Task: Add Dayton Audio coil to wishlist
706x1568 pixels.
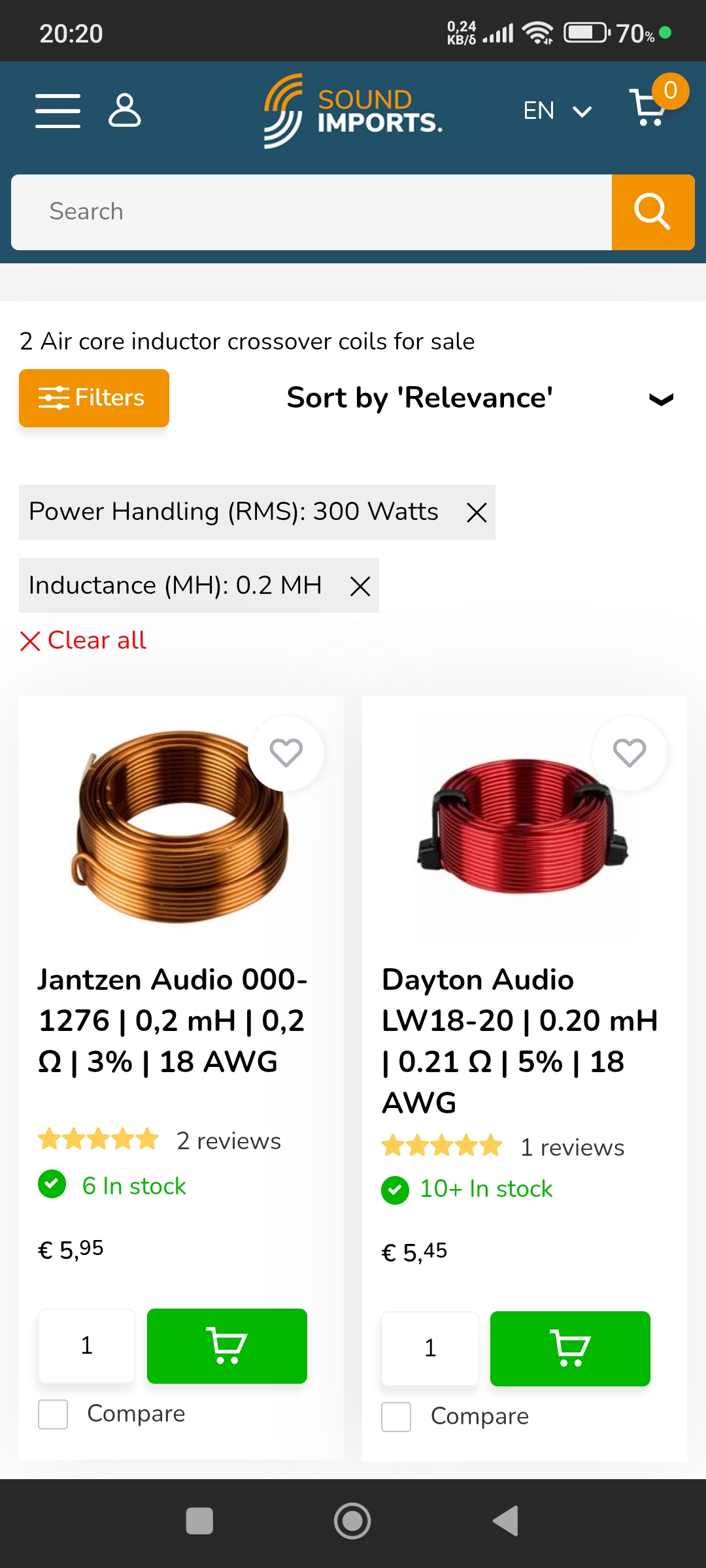Action: (x=629, y=753)
